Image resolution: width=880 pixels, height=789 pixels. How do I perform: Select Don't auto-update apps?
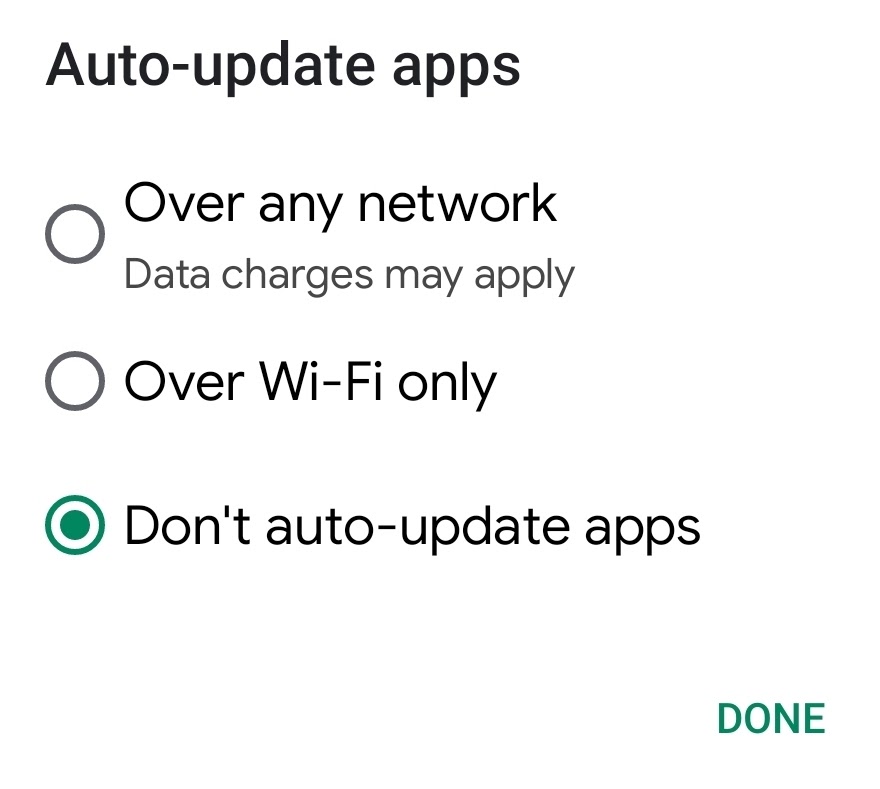click(x=75, y=525)
